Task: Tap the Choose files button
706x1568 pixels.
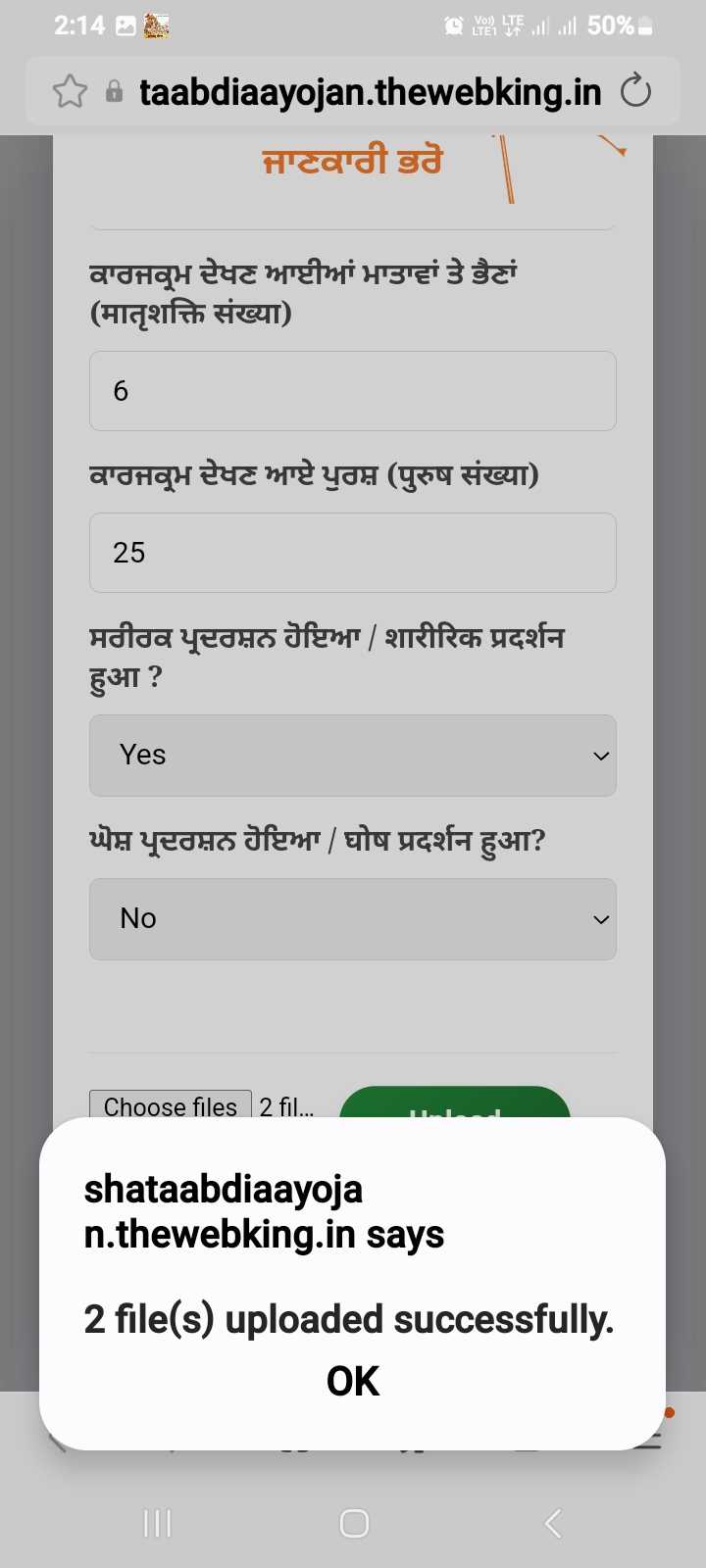Action: 171,1106
